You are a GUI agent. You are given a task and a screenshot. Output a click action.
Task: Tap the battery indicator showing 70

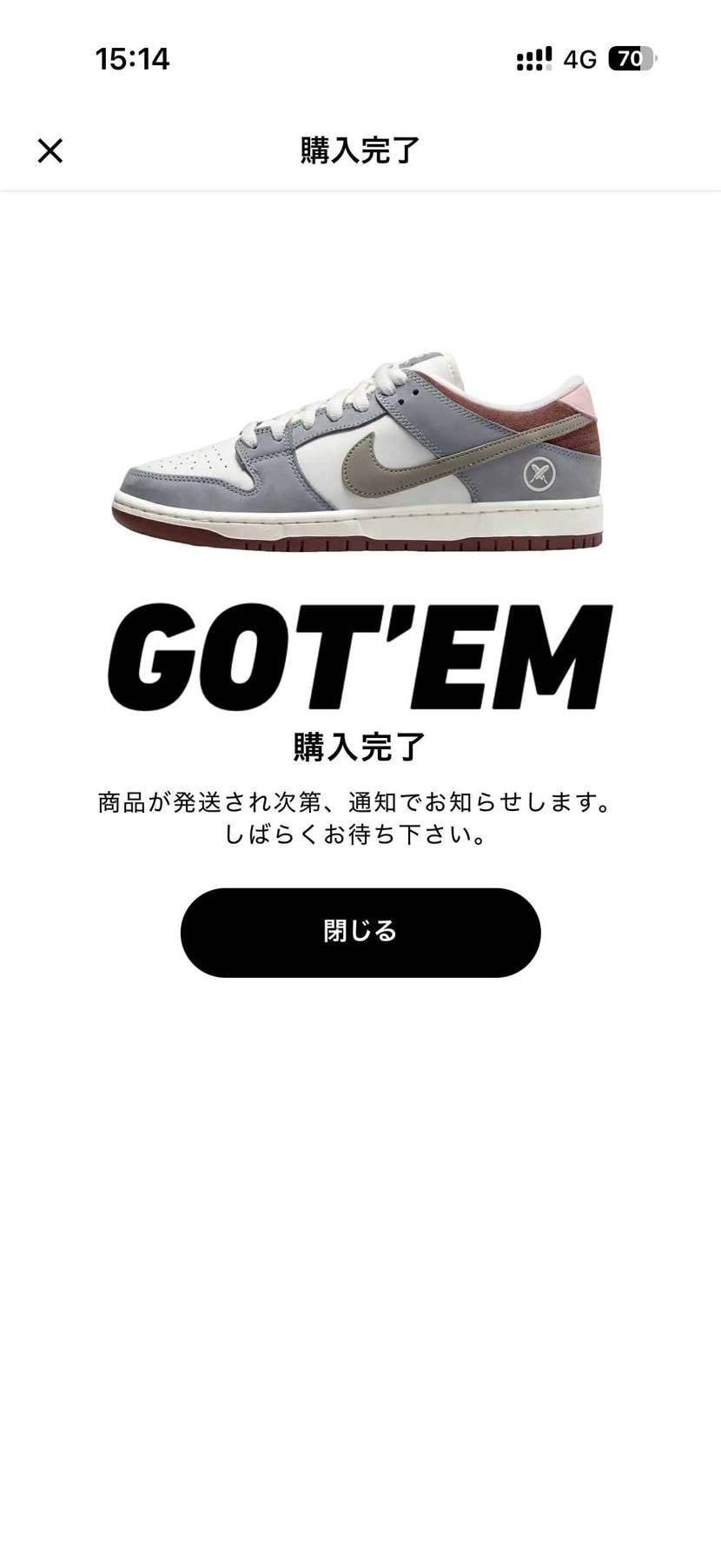click(630, 59)
